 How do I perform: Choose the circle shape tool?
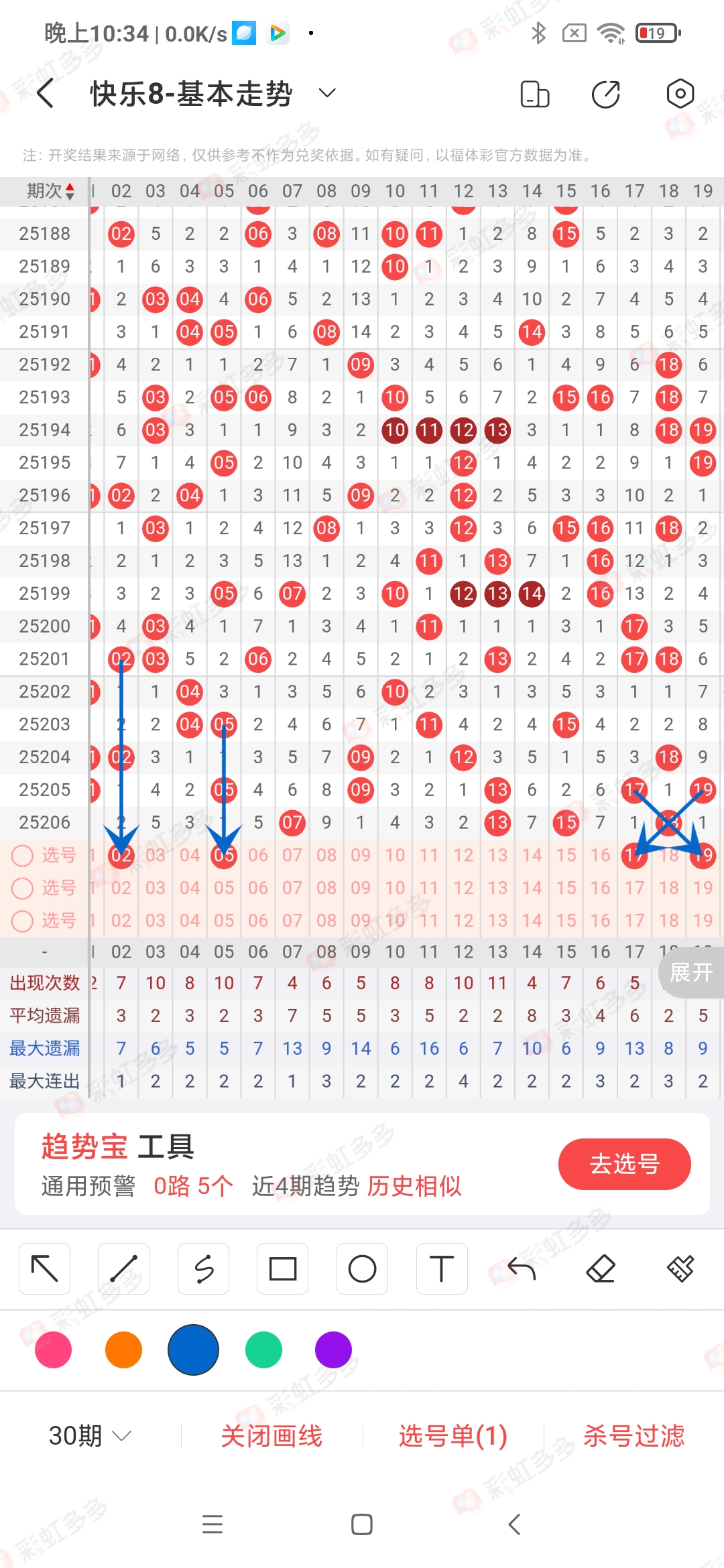(x=362, y=1268)
